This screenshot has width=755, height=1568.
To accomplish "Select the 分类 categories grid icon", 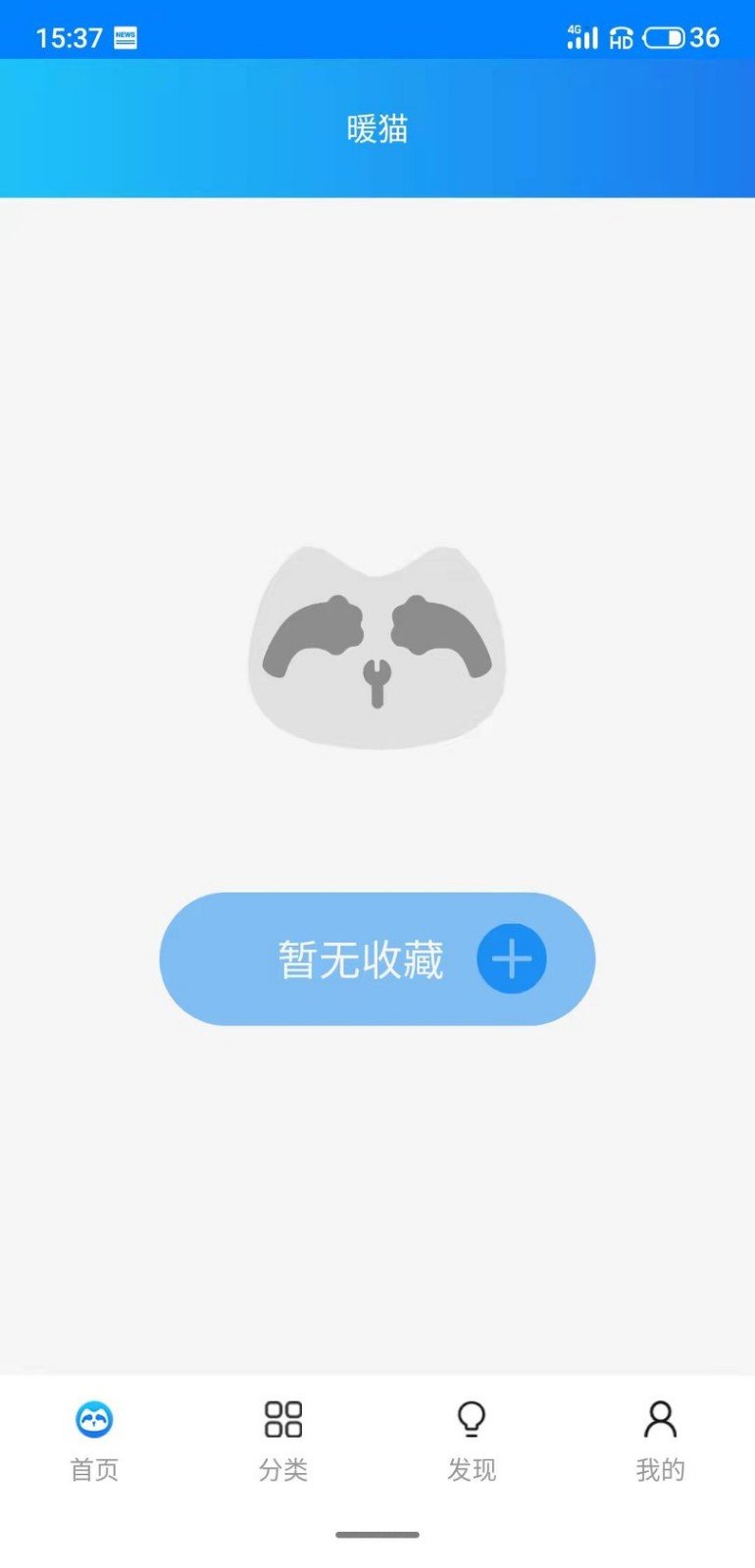I will click(x=283, y=1418).
